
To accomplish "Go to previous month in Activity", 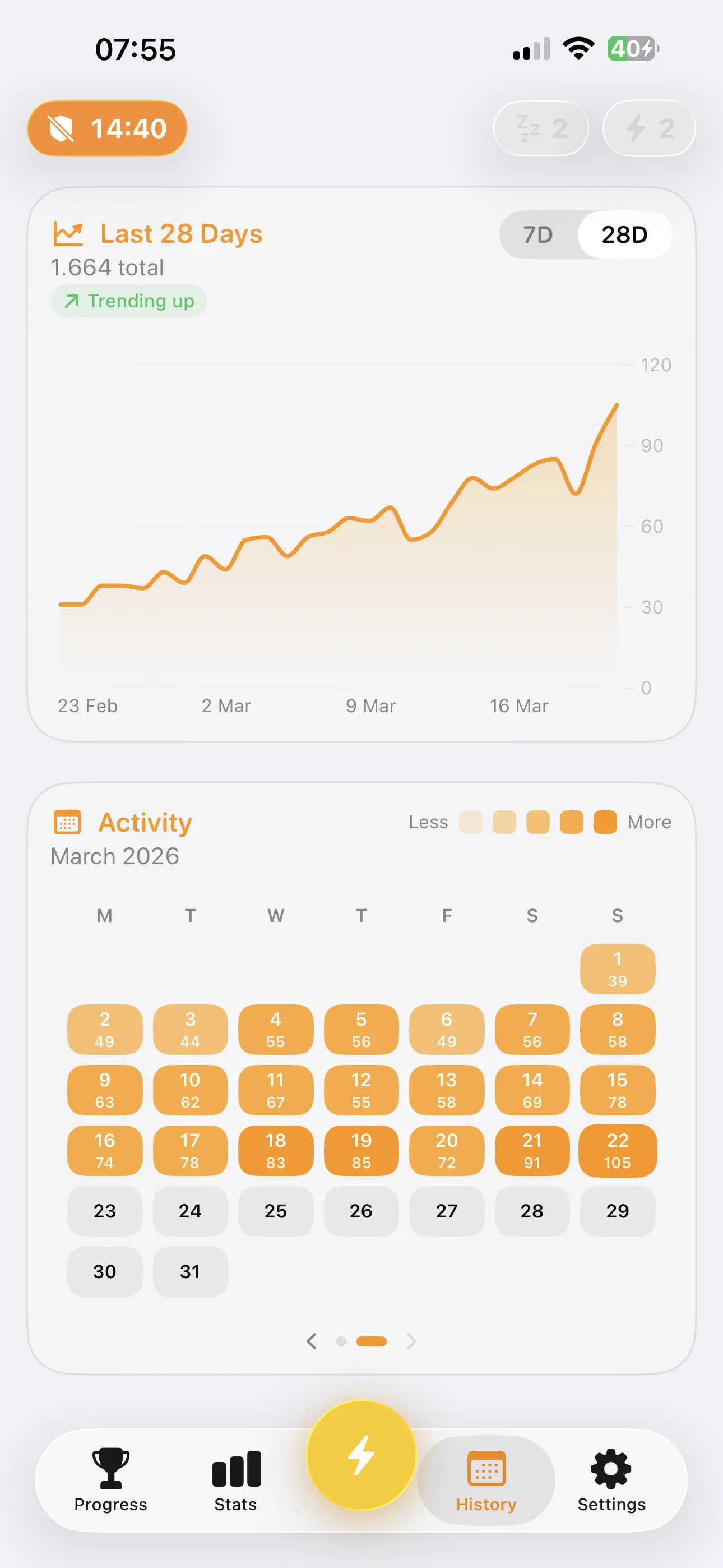I will pos(312,1341).
